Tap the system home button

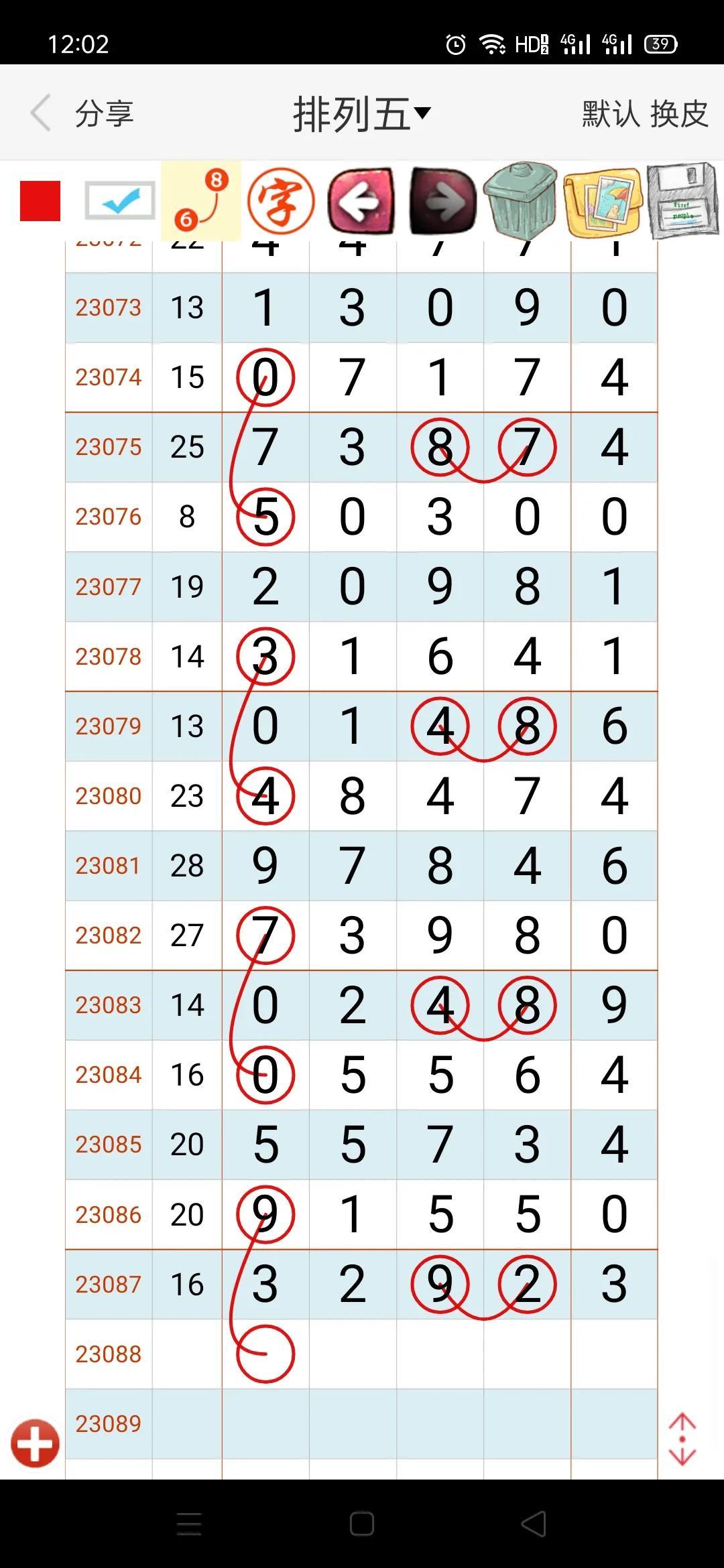point(362,1524)
